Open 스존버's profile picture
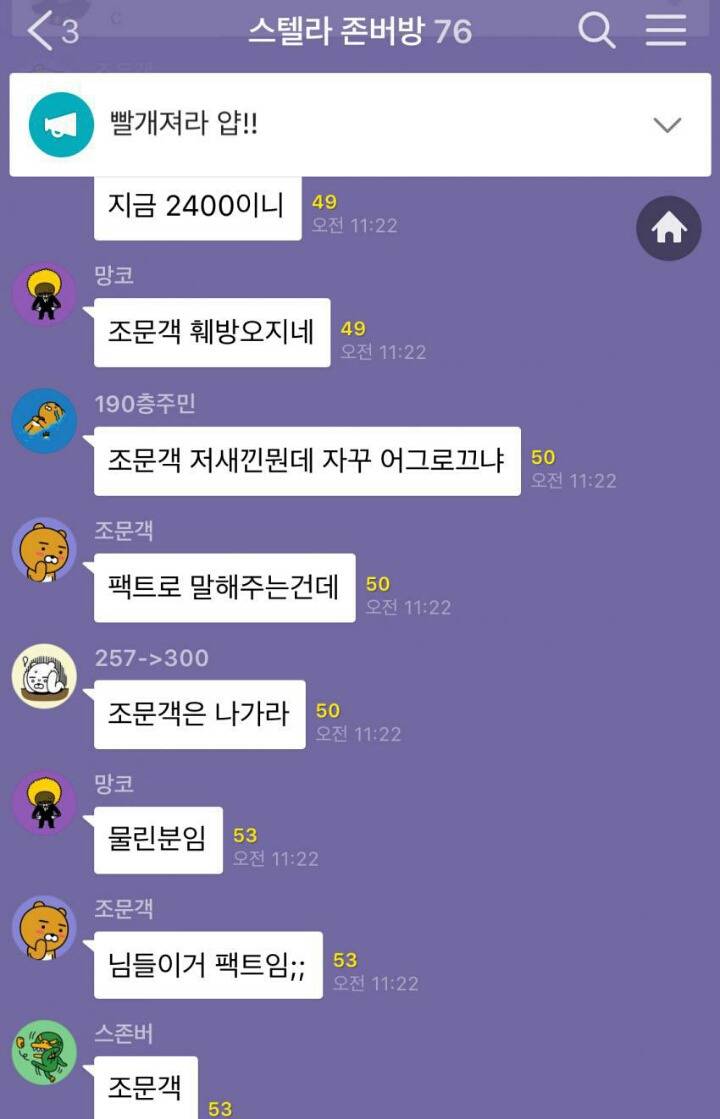The image size is (720, 1119). [x=44, y=1051]
